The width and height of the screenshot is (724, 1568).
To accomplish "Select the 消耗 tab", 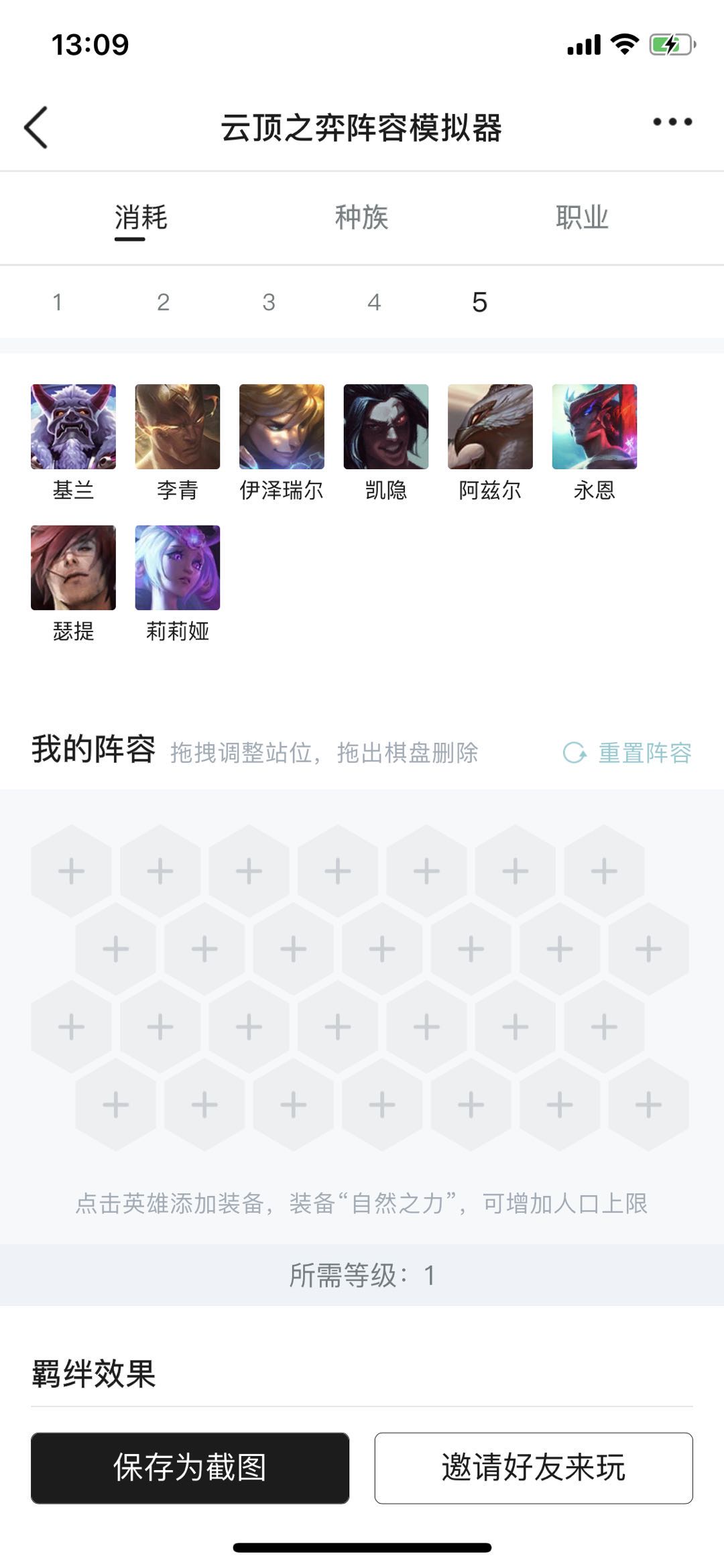I will 141,218.
